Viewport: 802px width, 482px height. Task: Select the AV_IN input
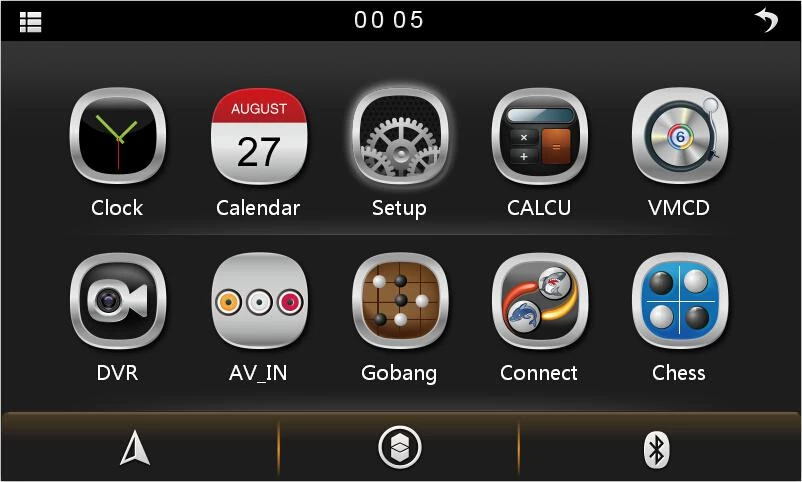coord(259,301)
